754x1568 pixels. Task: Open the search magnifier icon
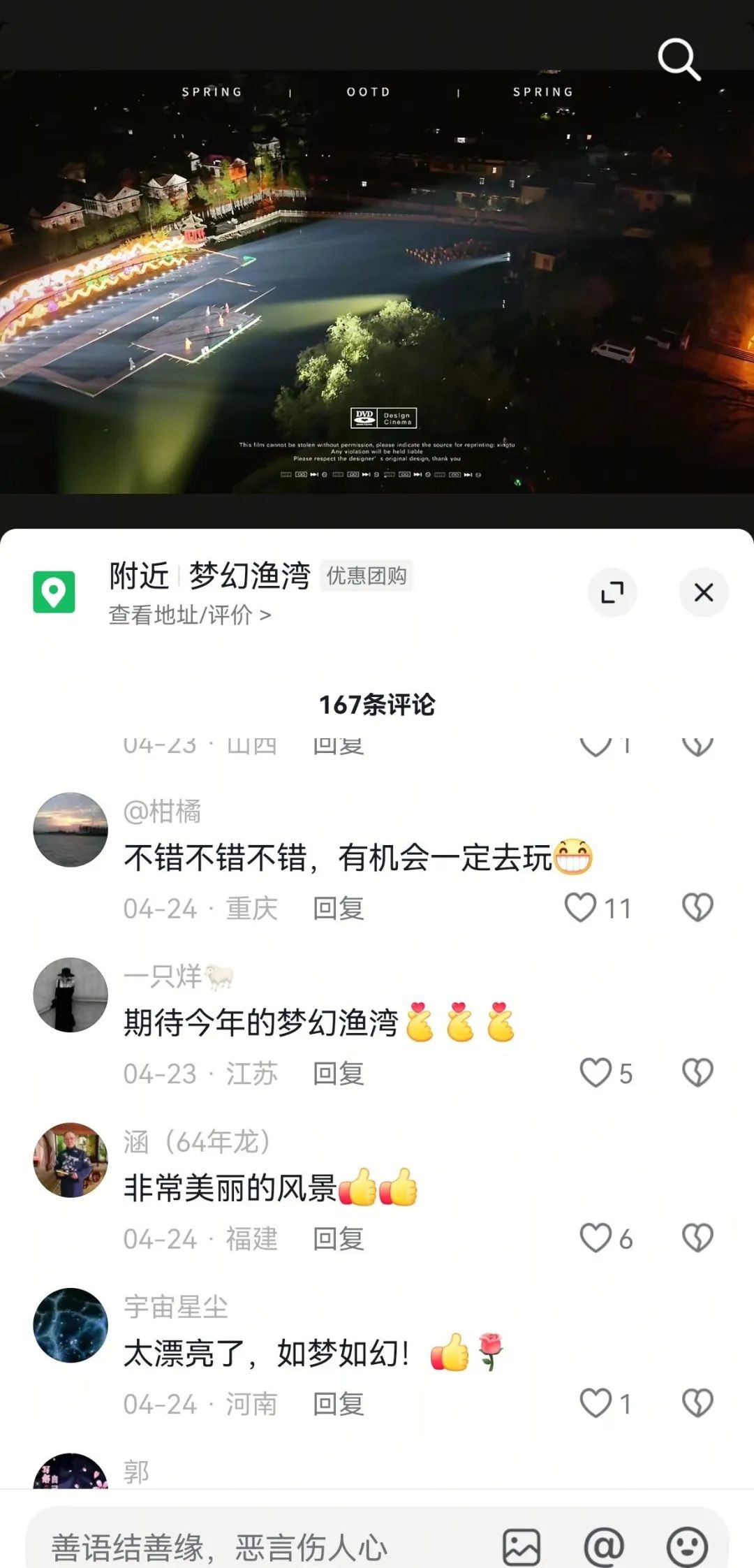coord(679,59)
